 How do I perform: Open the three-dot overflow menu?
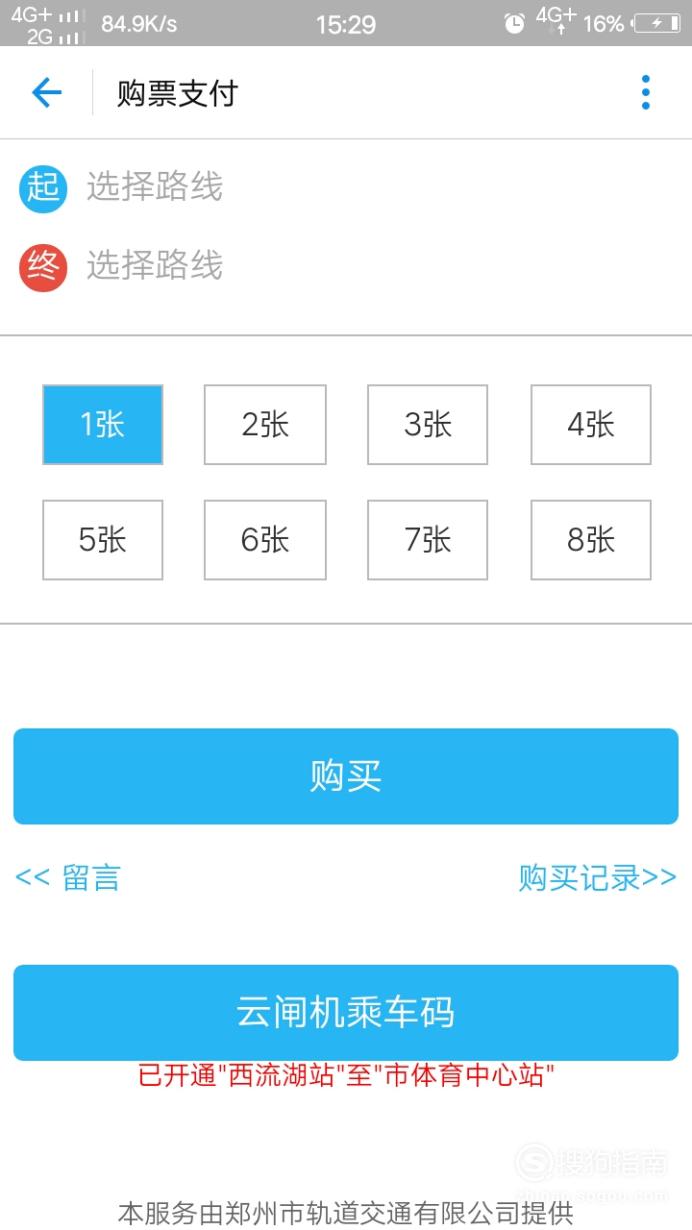(646, 93)
